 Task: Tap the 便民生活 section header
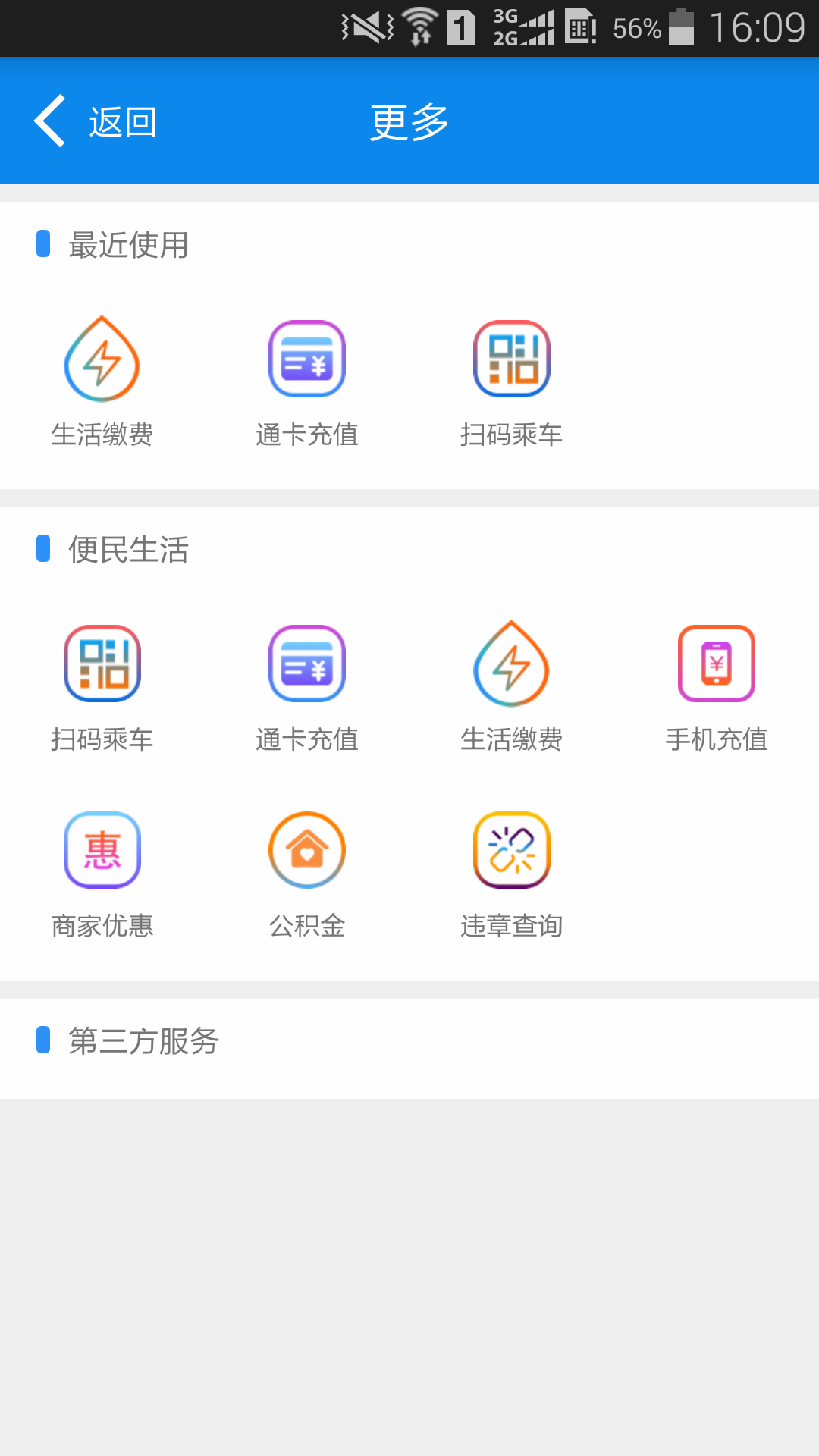pos(129,551)
